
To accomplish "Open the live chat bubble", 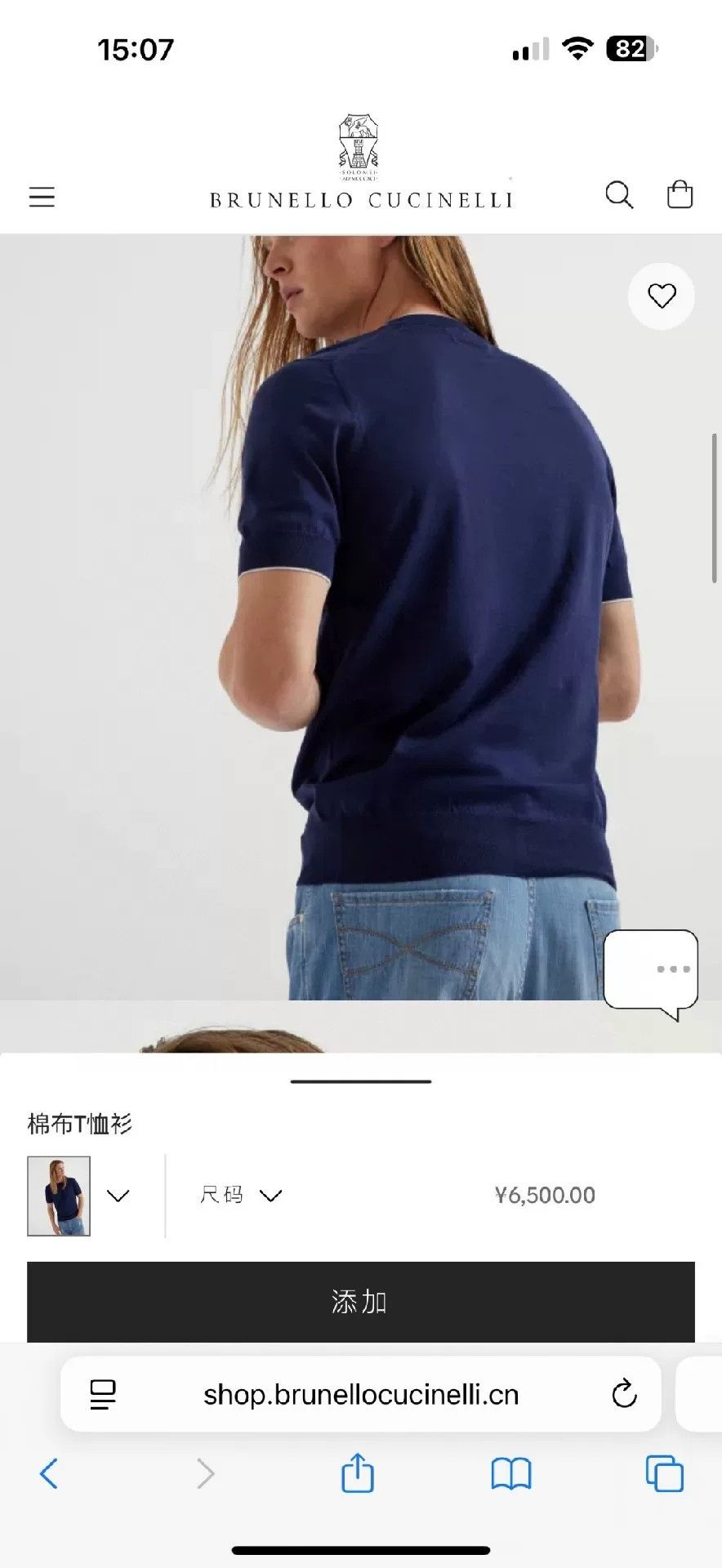I will pos(651,974).
